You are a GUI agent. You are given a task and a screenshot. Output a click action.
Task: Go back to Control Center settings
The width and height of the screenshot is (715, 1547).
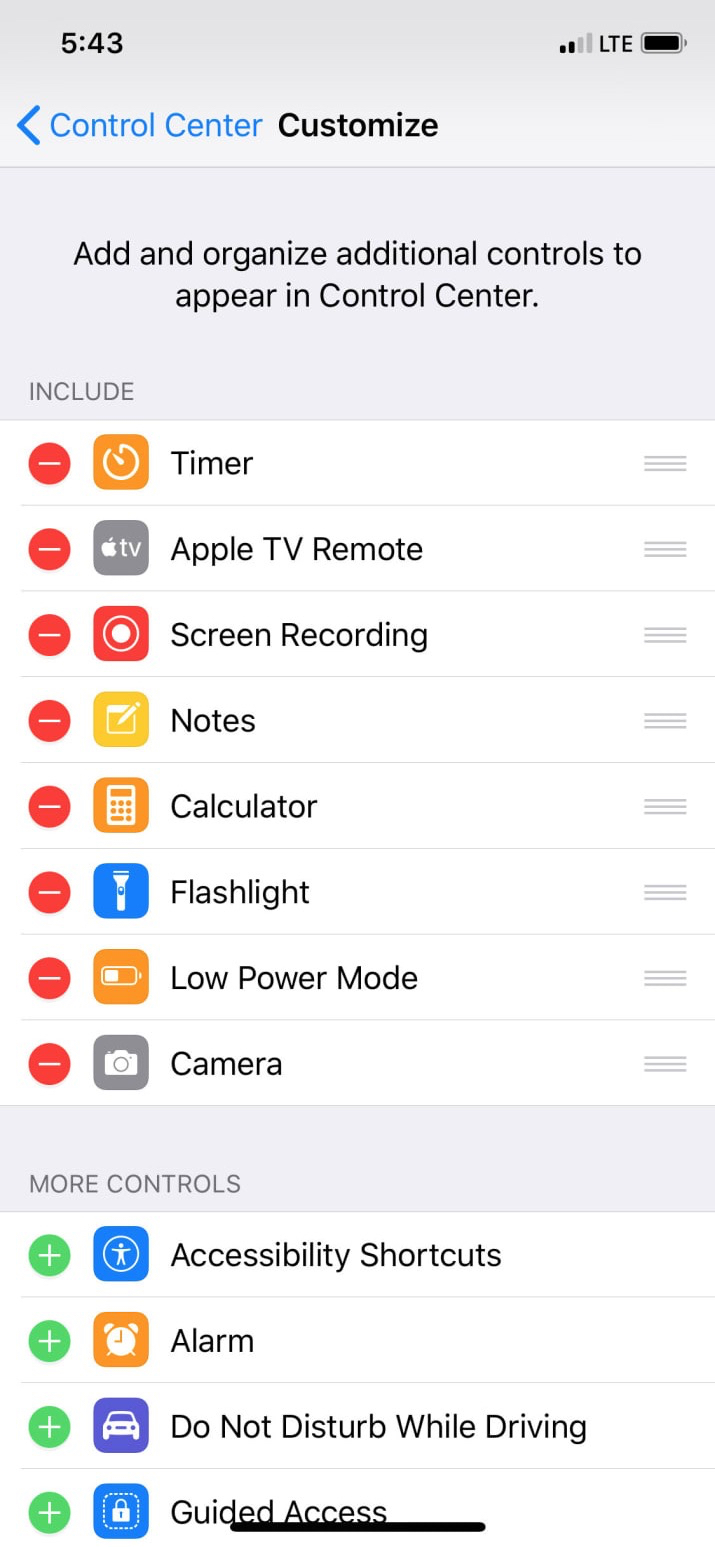(x=140, y=126)
